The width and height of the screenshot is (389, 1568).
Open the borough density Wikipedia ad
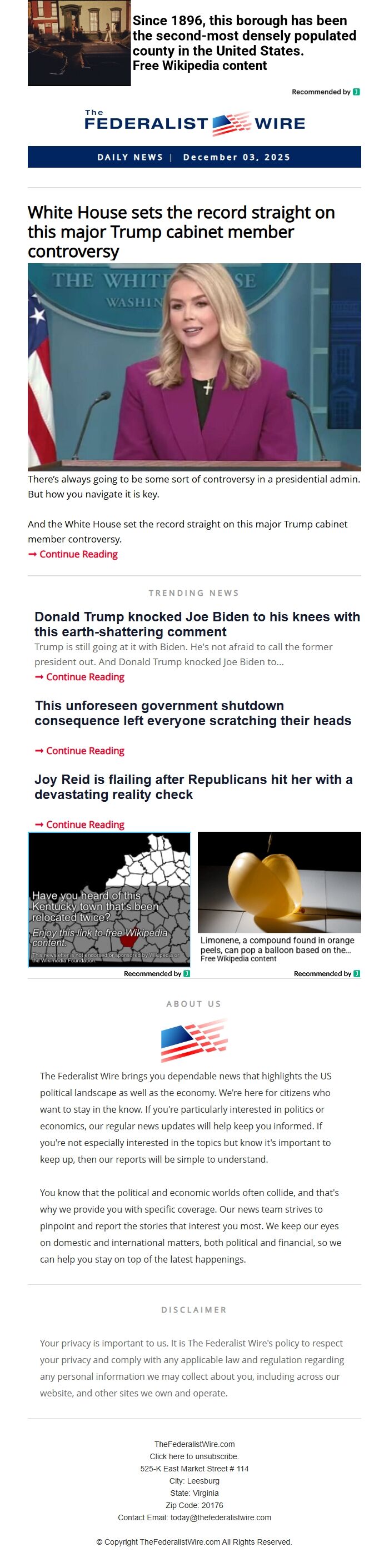click(243, 43)
